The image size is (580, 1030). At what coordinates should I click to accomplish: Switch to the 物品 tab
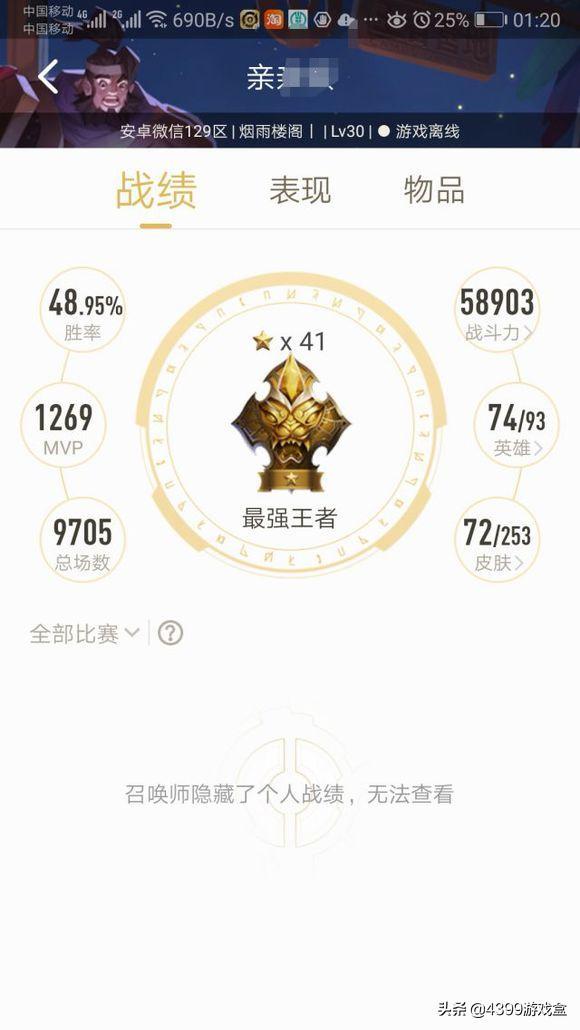(x=434, y=190)
